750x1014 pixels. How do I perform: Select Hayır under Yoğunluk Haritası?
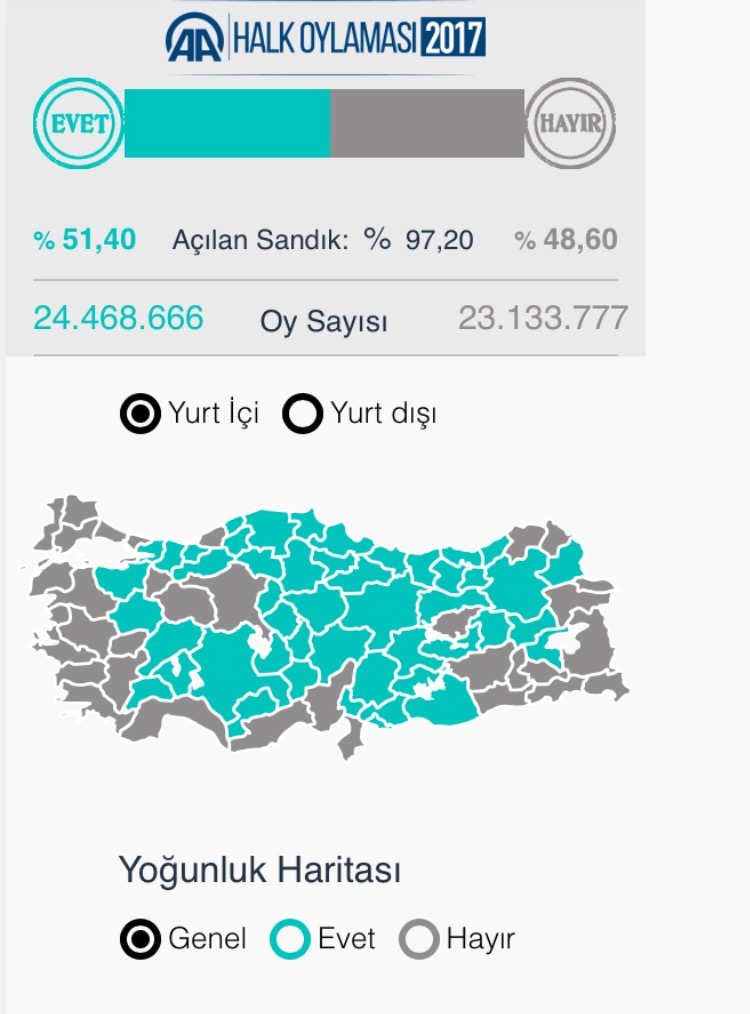420,940
